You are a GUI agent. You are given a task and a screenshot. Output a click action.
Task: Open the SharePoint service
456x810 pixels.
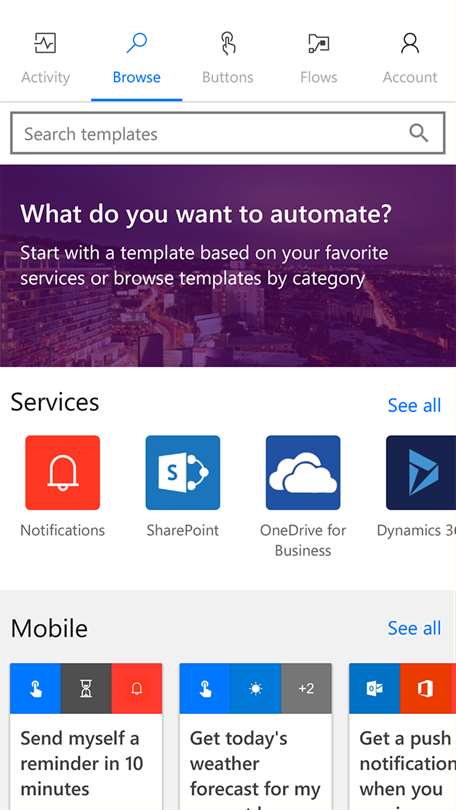point(183,487)
